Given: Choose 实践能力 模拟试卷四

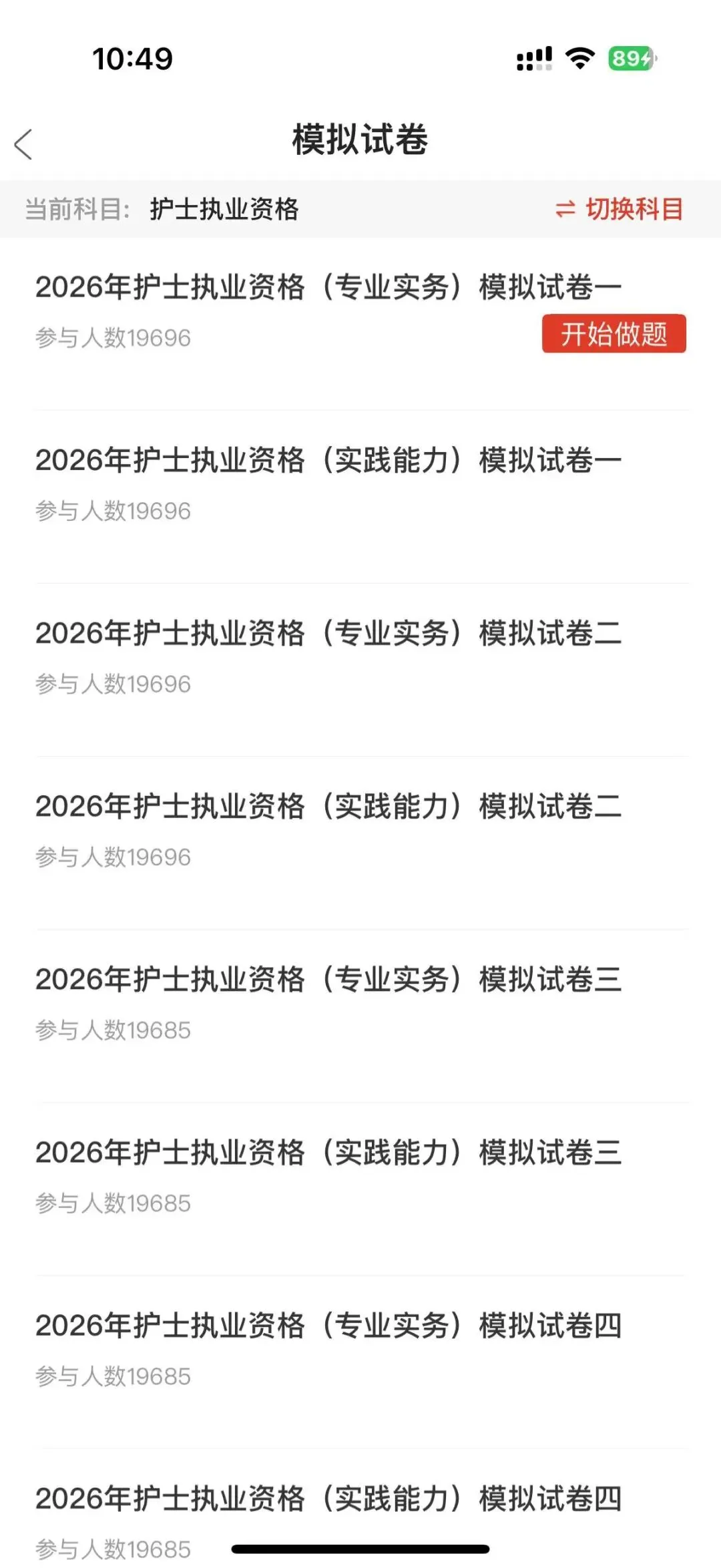Looking at the screenshot, I should click(x=327, y=1499).
